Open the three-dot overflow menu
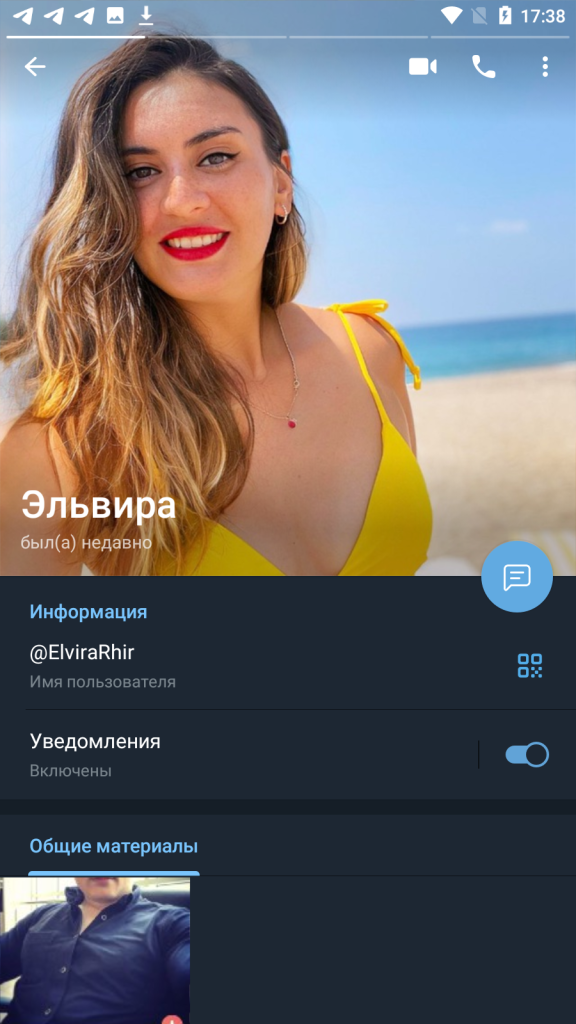 pos(545,67)
